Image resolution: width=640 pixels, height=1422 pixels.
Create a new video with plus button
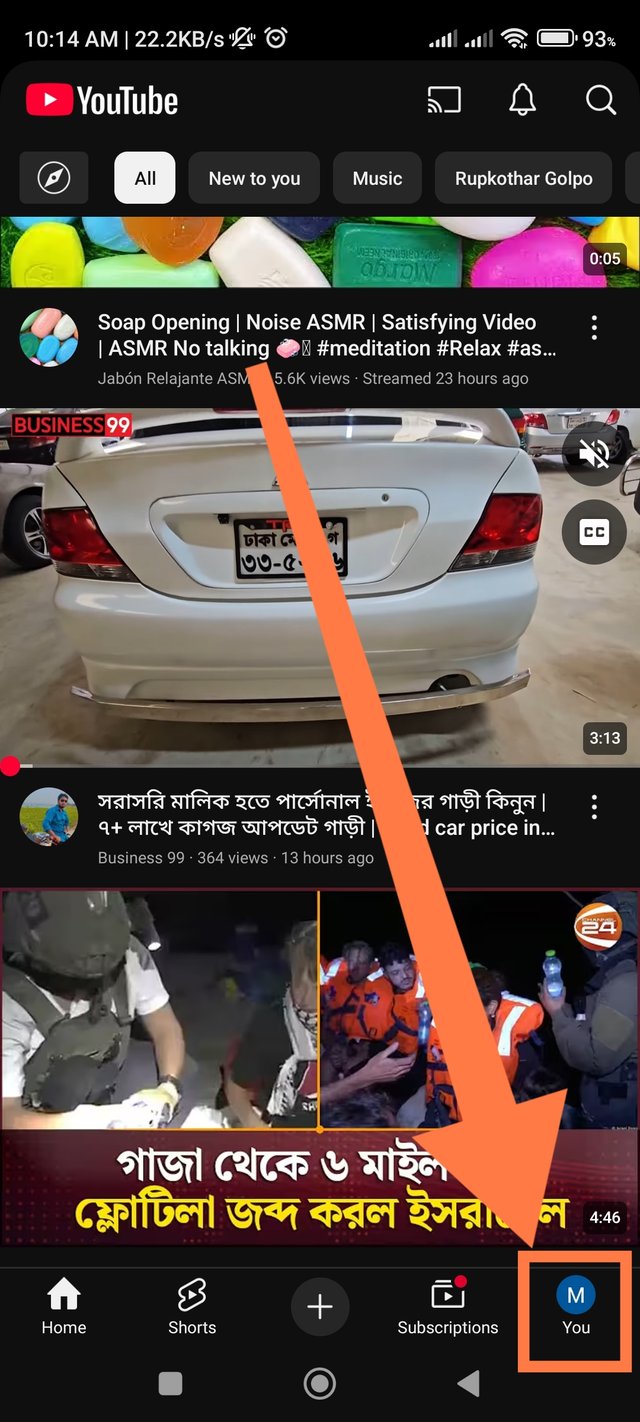coord(320,1306)
